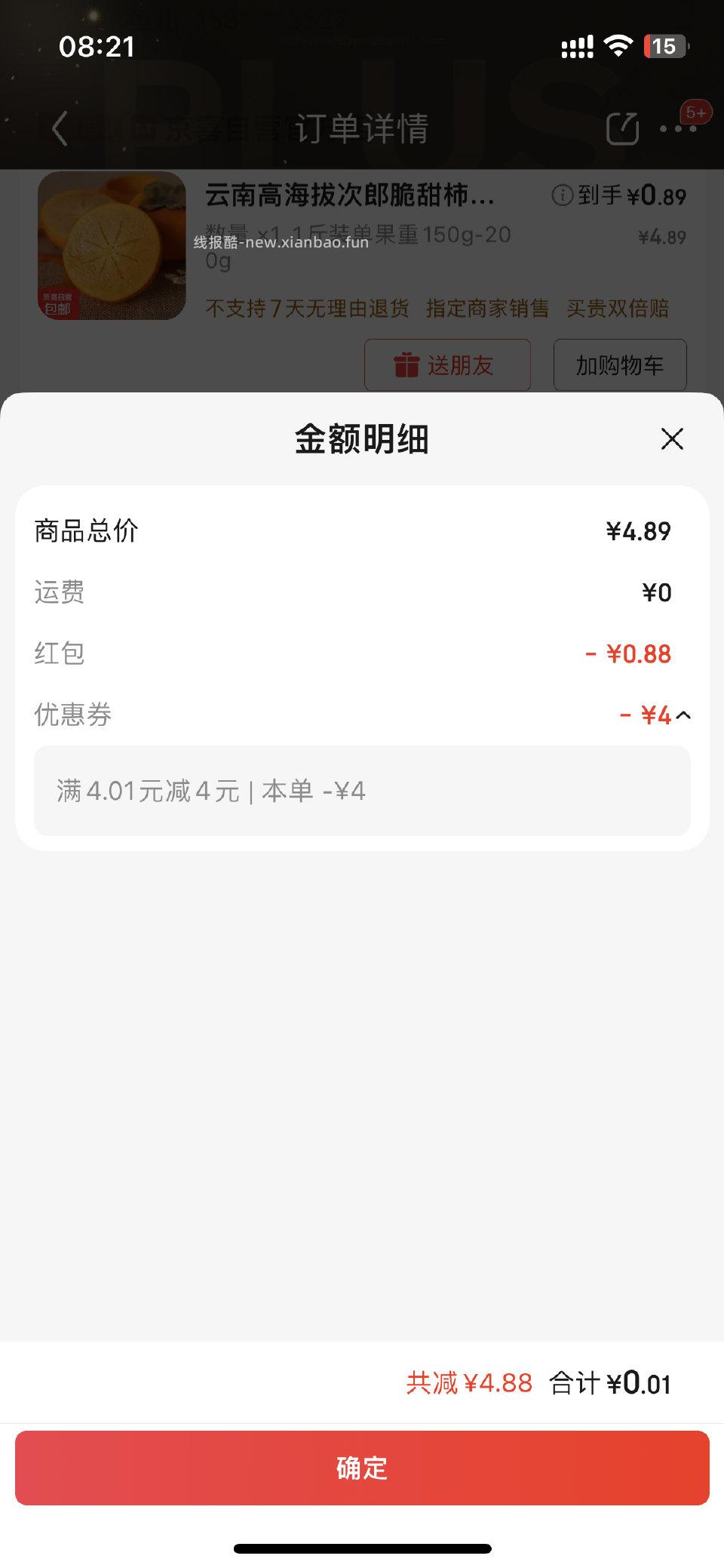Open the share icon at top right
Screen dimensions: 724x1568
pyautogui.click(x=621, y=128)
